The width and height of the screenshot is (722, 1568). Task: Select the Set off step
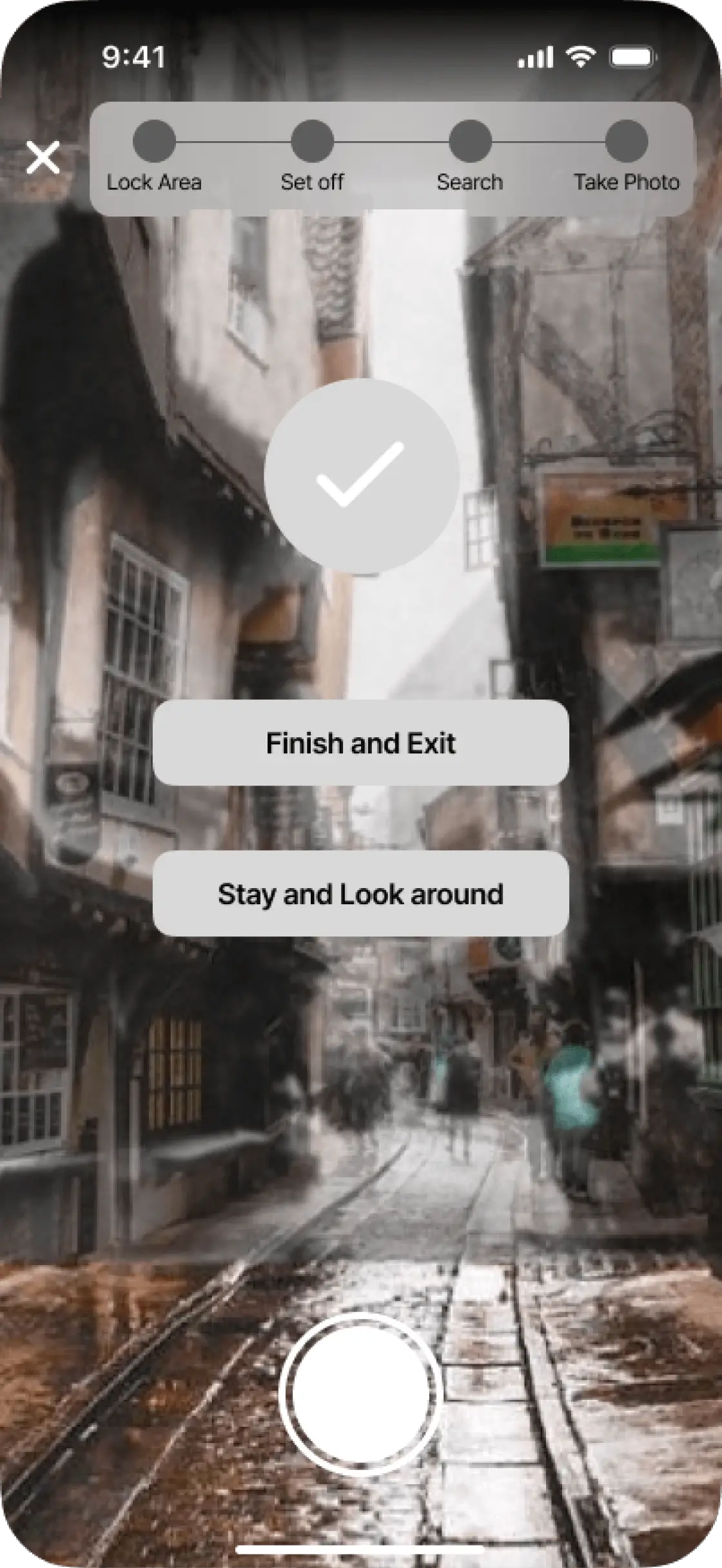312,142
